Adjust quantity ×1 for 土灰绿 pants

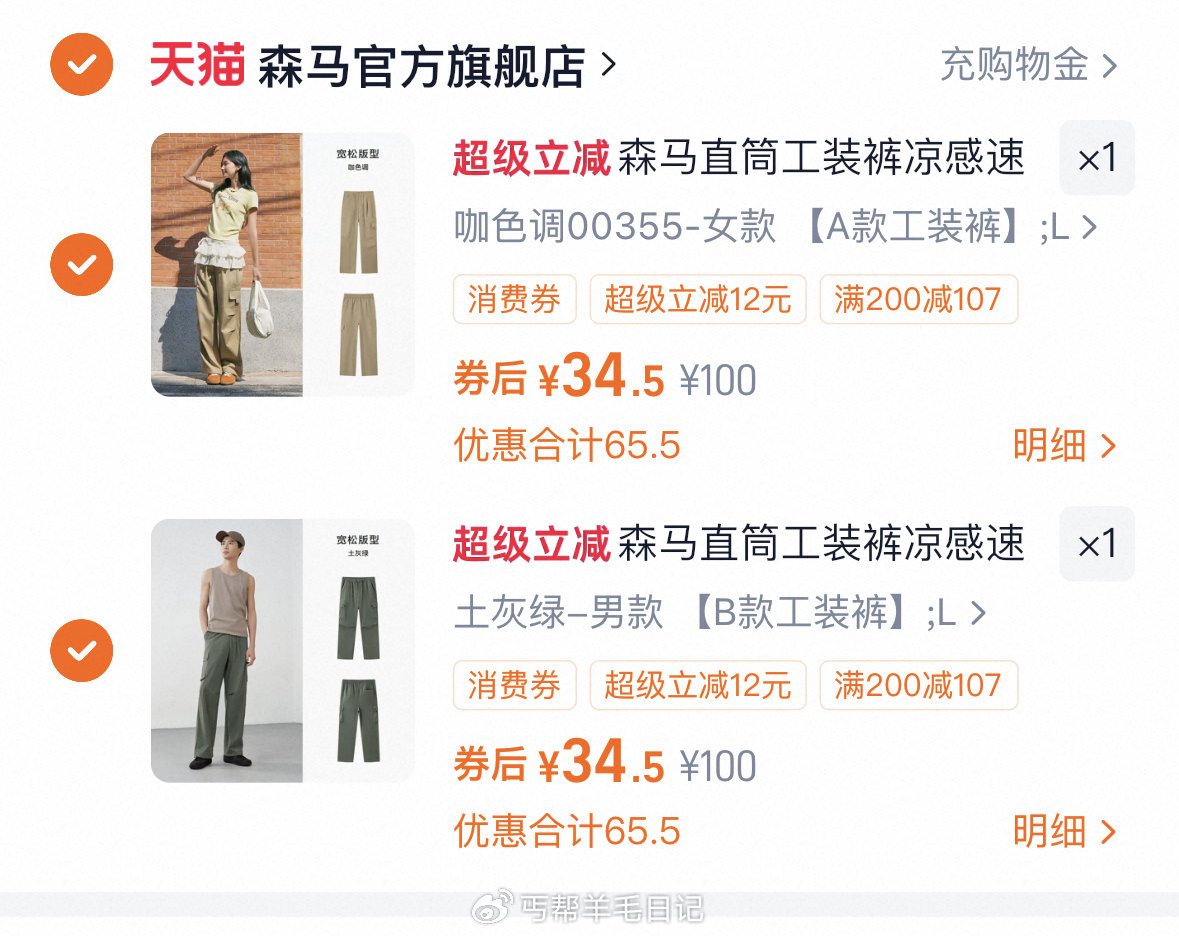click(1096, 545)
